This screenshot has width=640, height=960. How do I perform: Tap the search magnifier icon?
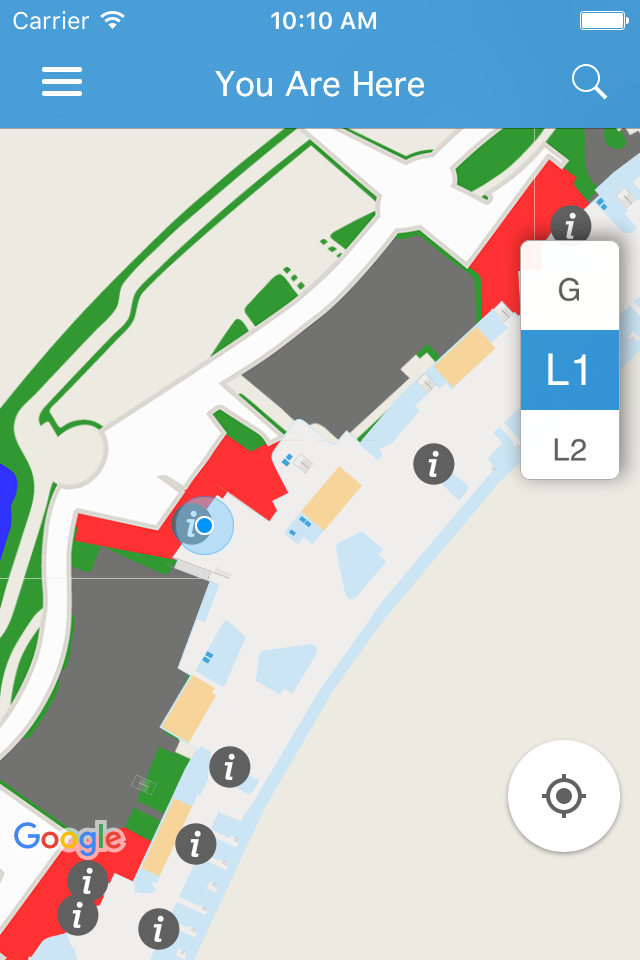(x=589, y=82)
